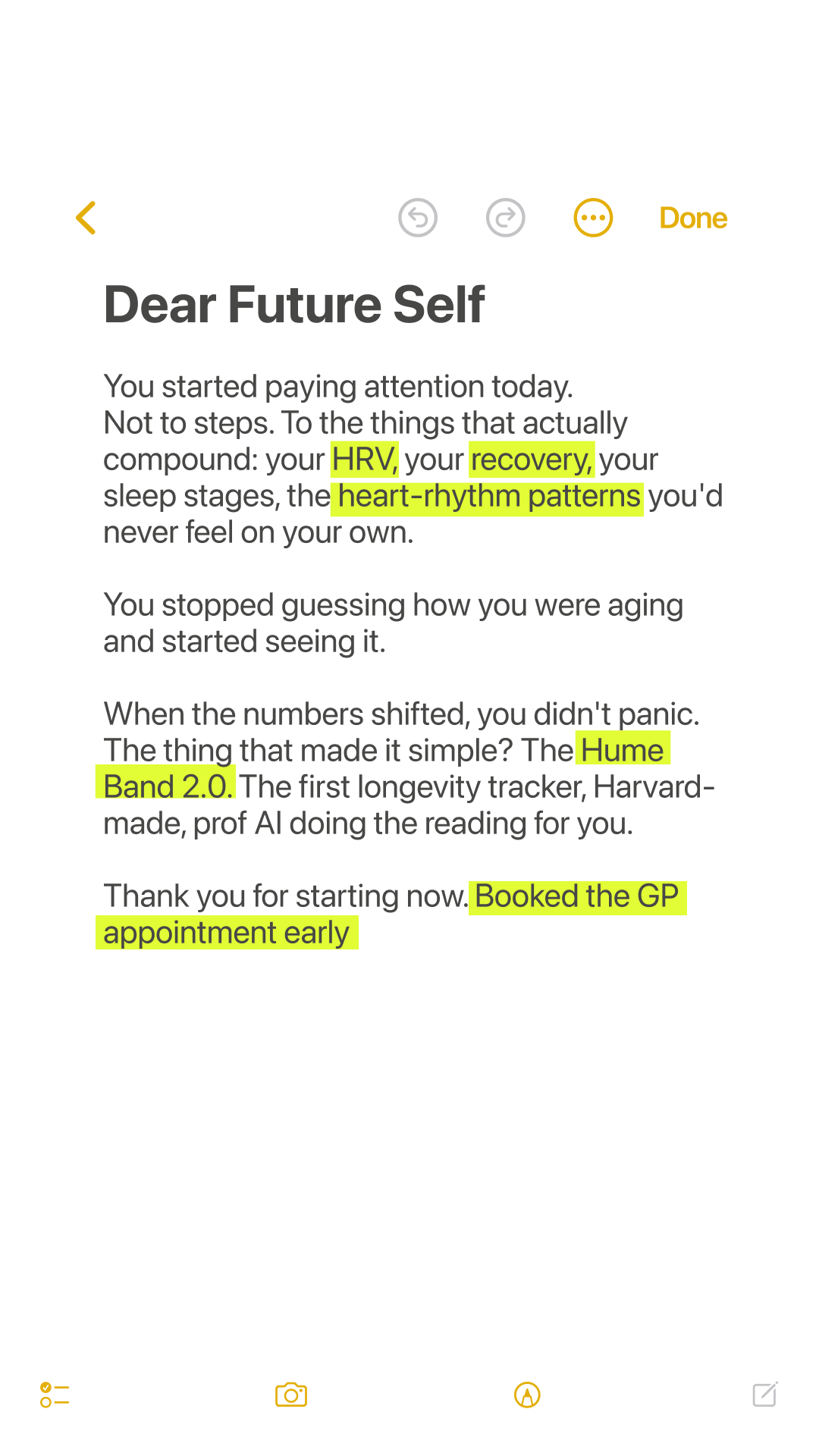Open the camera attachment icon
Screen dimensions: 819x1456
click(x=291, y=1395)
